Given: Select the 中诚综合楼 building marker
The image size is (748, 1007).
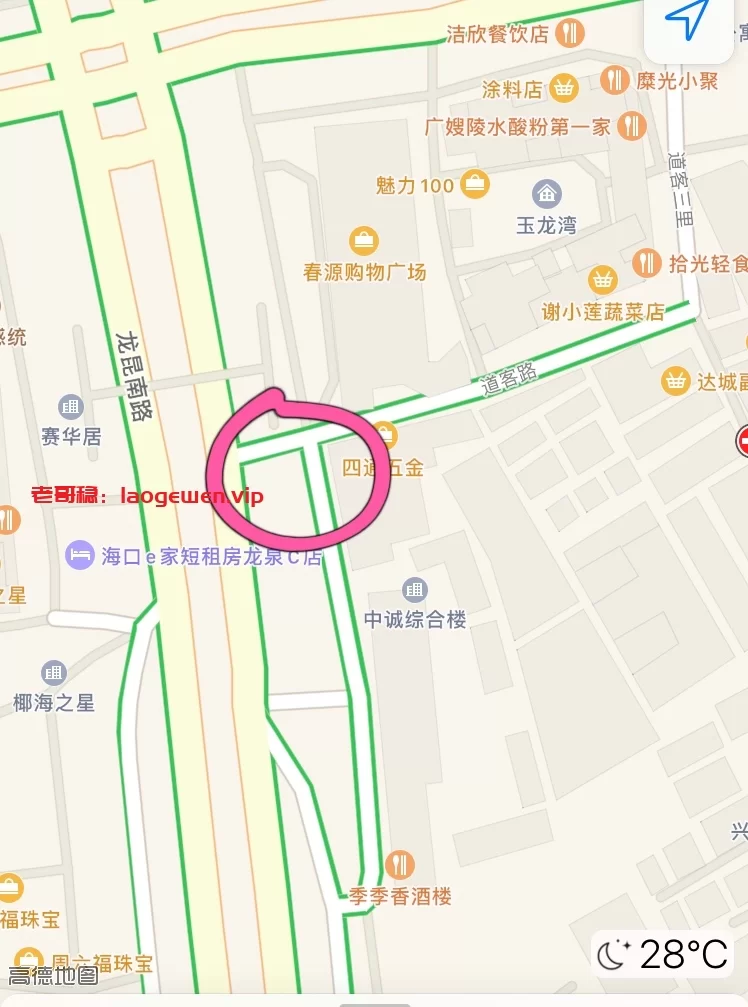Looking at the screenshot, I should (414, 589).
